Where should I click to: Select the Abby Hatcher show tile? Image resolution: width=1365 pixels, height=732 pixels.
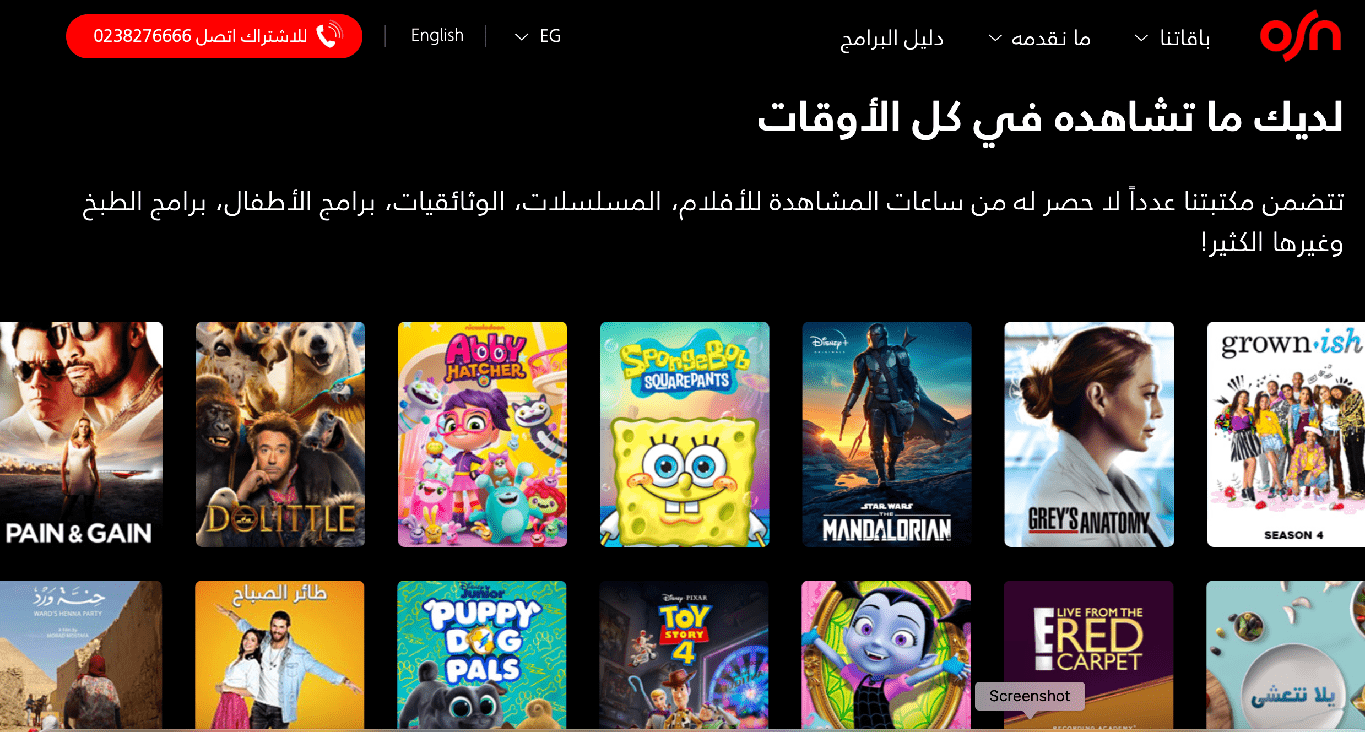click(x=482, y=434)
